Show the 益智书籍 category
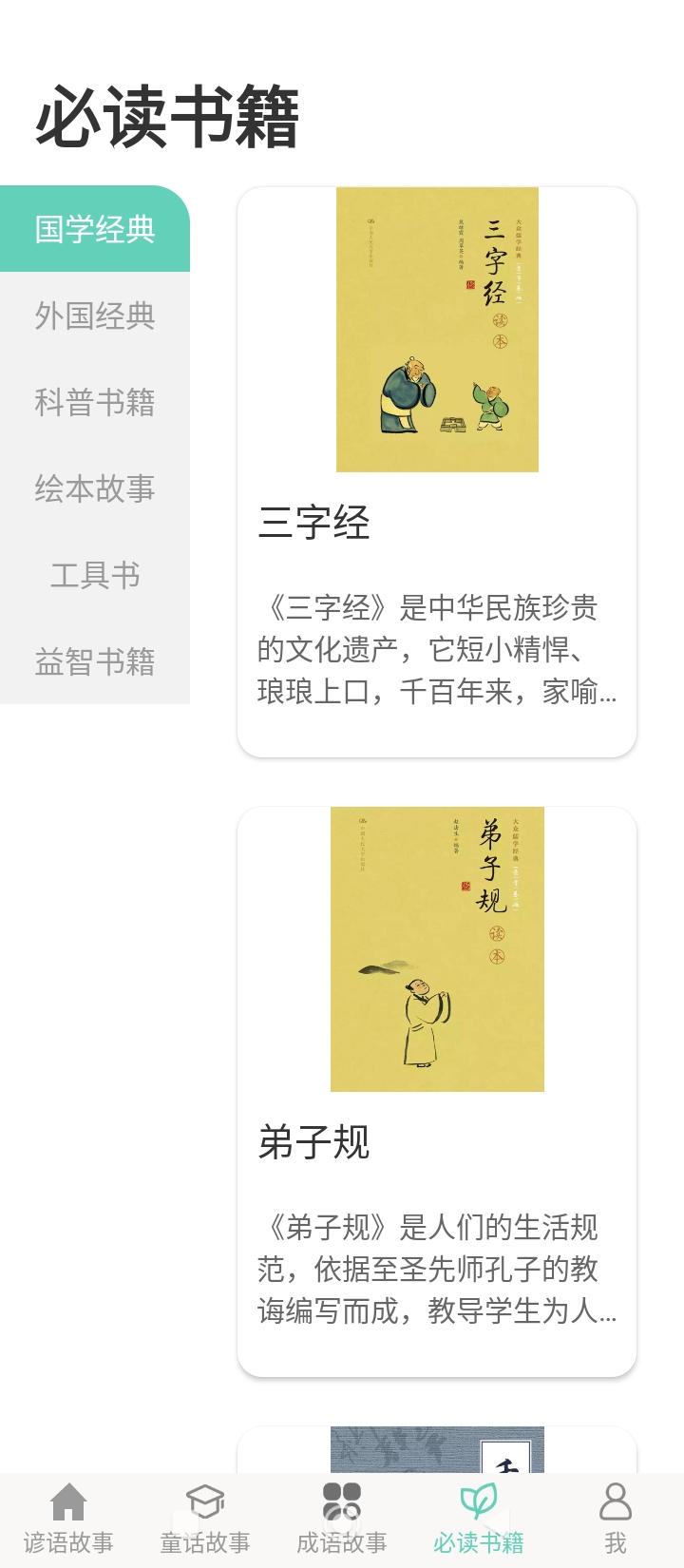 tap(95, 661)
